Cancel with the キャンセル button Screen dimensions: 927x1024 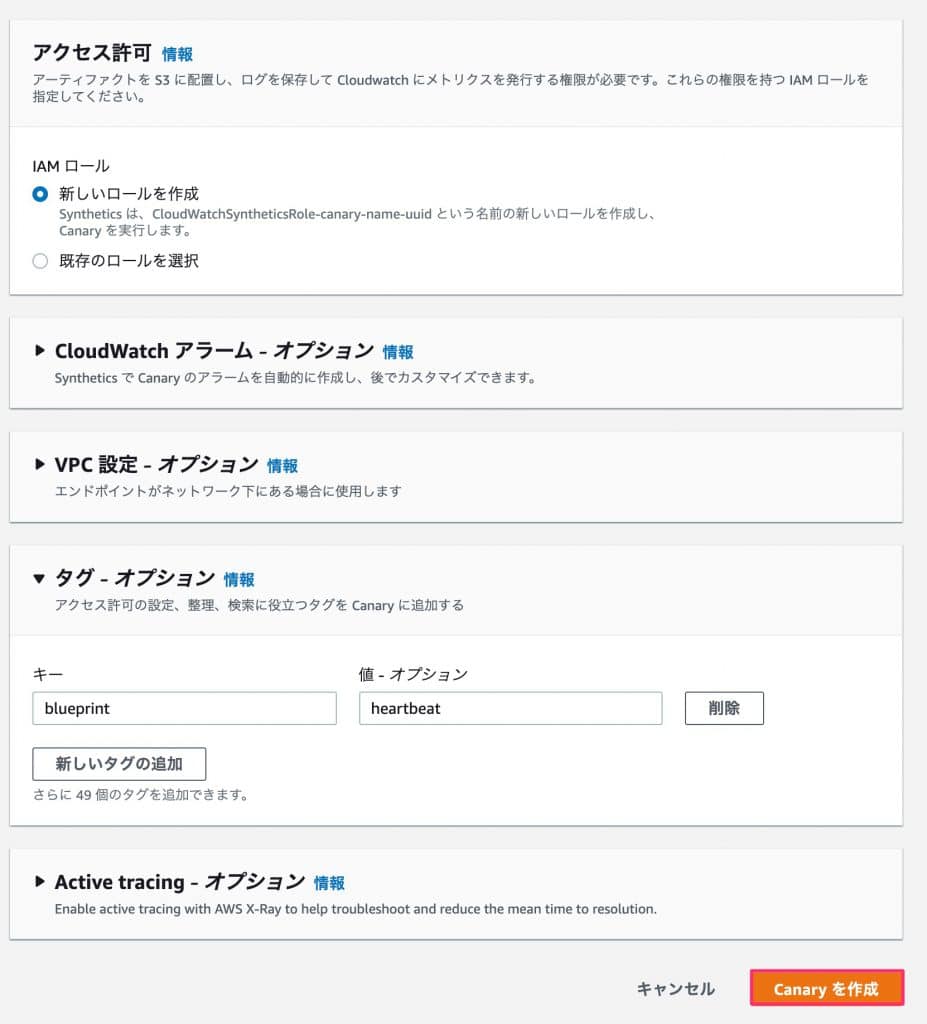tap(676, 988)
